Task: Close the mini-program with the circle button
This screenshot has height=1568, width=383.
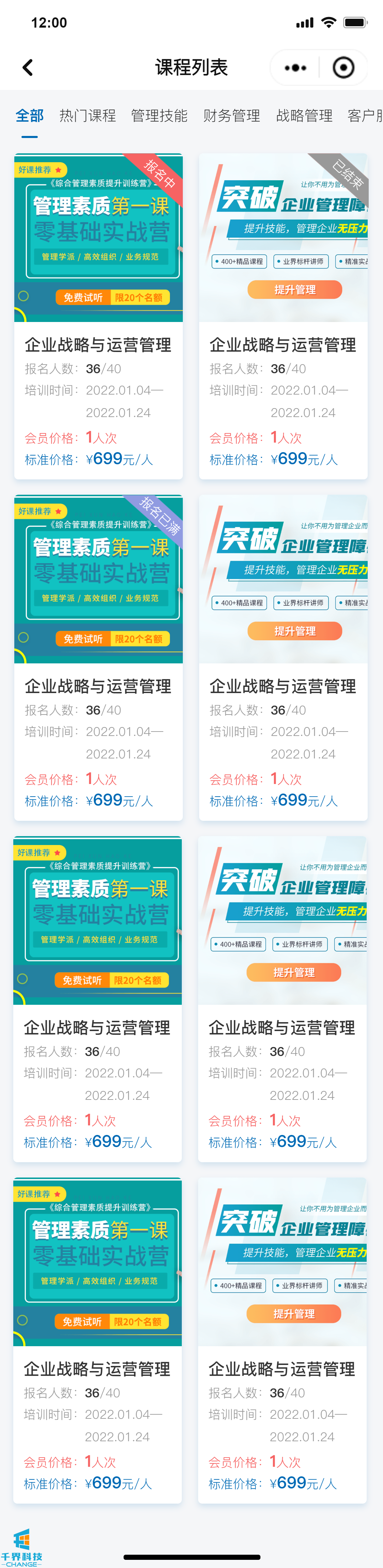Action: [x=344, y=67]
